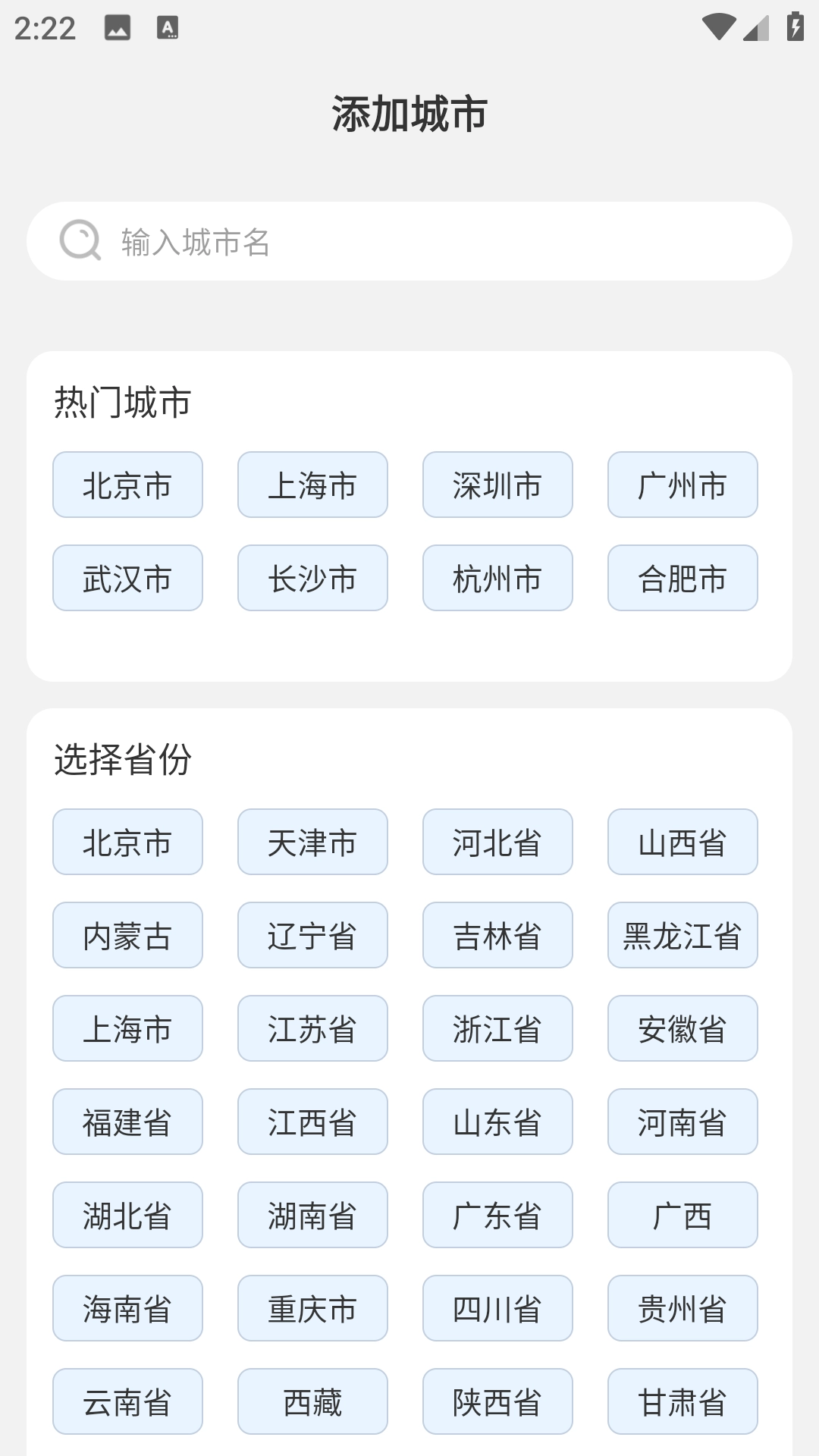Choose 甘肃省 province chip
The image size is (819, 1456).
click(x=682, y=1401)
